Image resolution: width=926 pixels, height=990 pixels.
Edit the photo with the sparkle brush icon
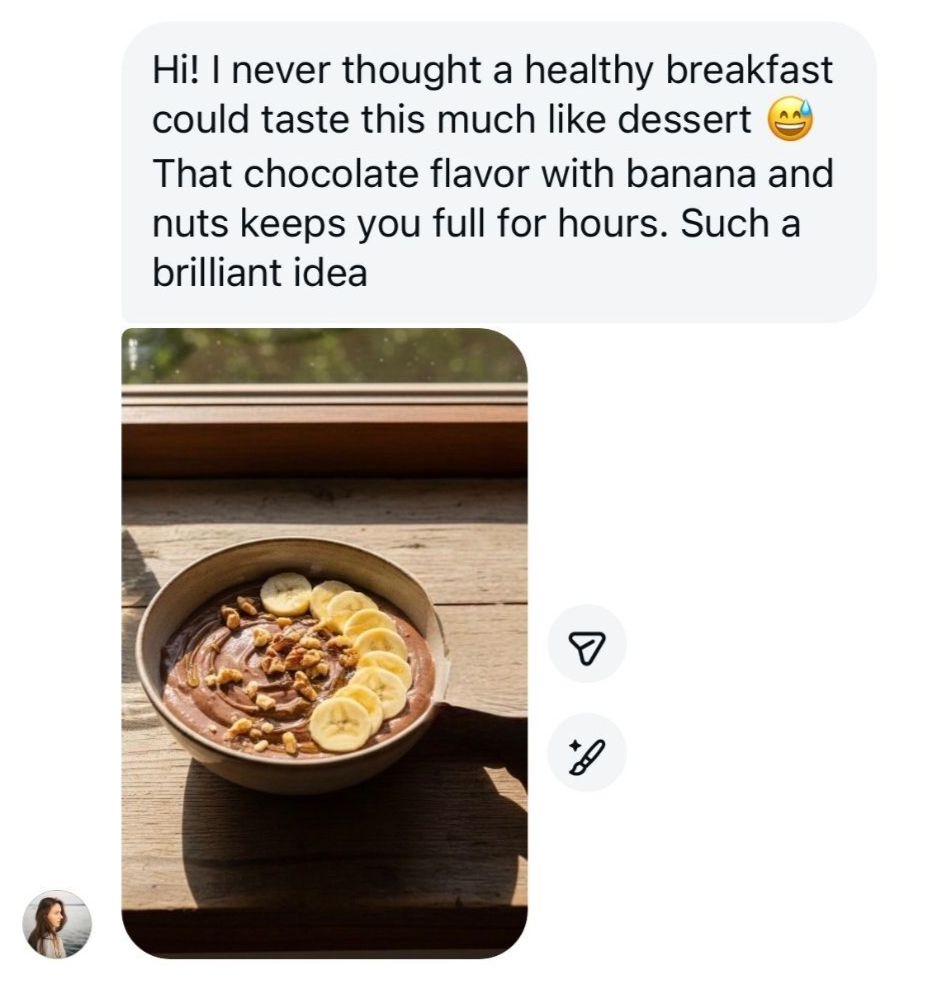pyautogui.click(x=587, y=752)
